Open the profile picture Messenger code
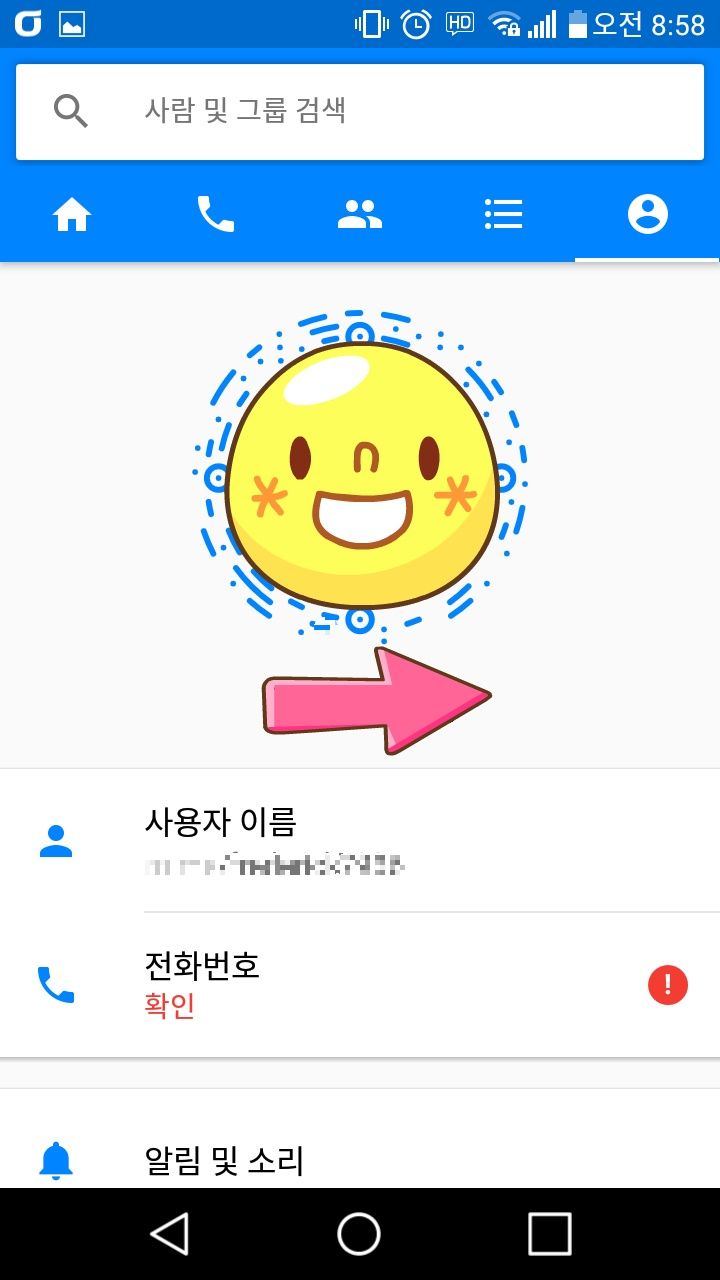 pyautogui.click(x=360, y=474)
